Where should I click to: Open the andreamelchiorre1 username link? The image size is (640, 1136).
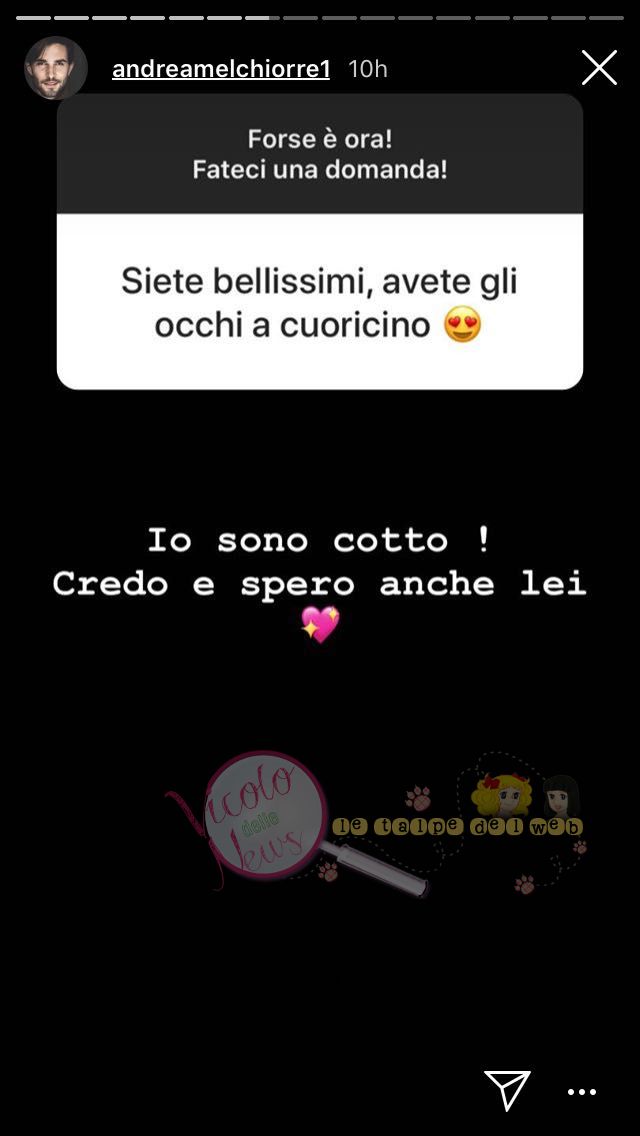(220, 69)
